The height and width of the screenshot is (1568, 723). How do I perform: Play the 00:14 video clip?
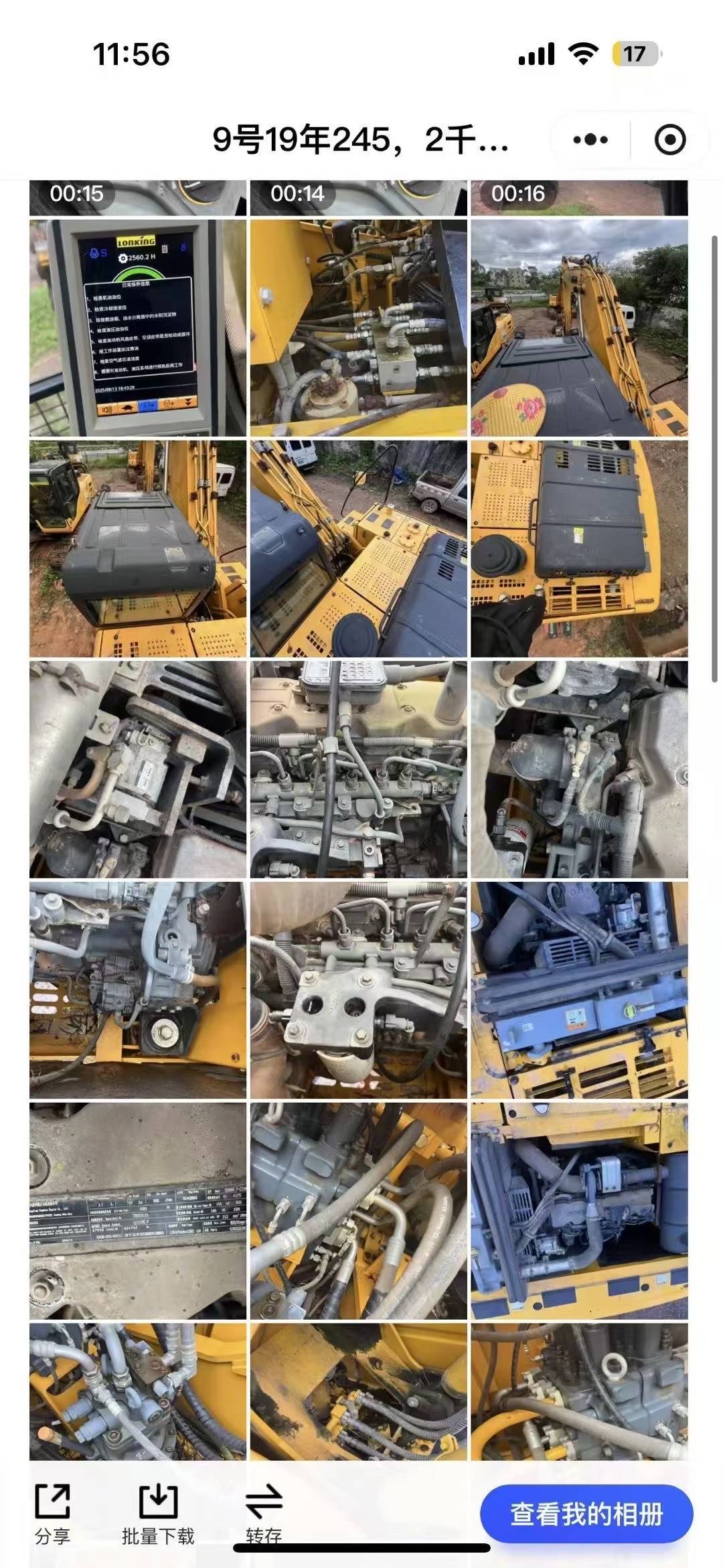click(x=359, y=198)
